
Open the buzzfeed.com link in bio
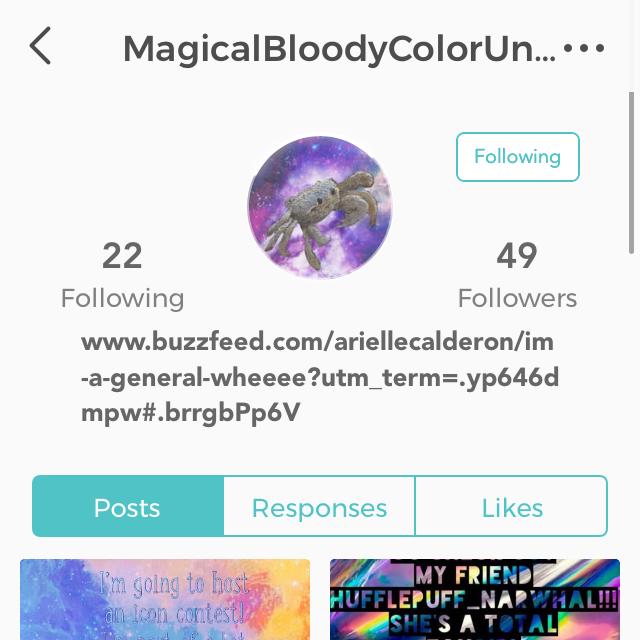(x=318, y=377)
